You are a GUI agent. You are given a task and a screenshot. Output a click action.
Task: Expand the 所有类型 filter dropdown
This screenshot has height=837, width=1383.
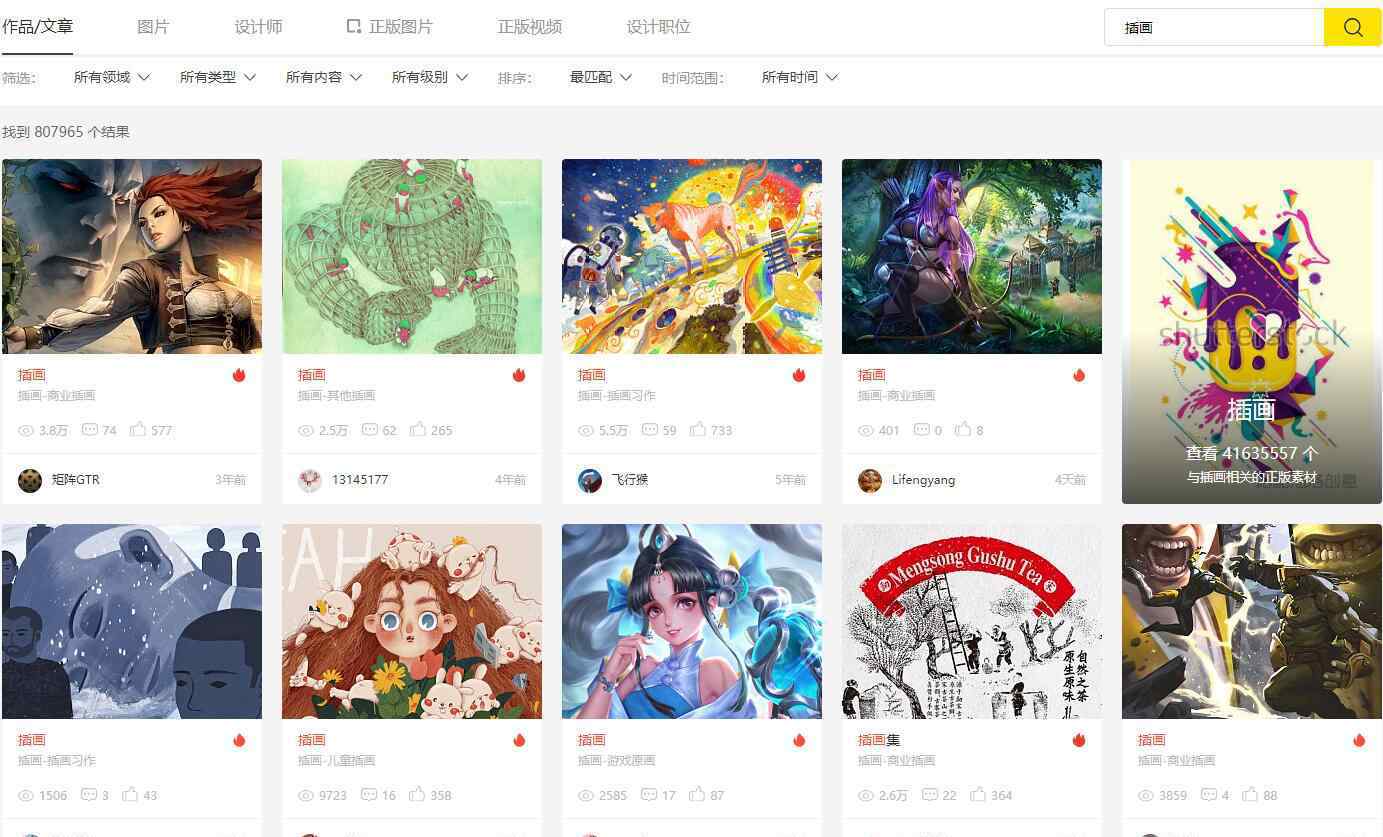pyautogui.click(x=218, y=77)
